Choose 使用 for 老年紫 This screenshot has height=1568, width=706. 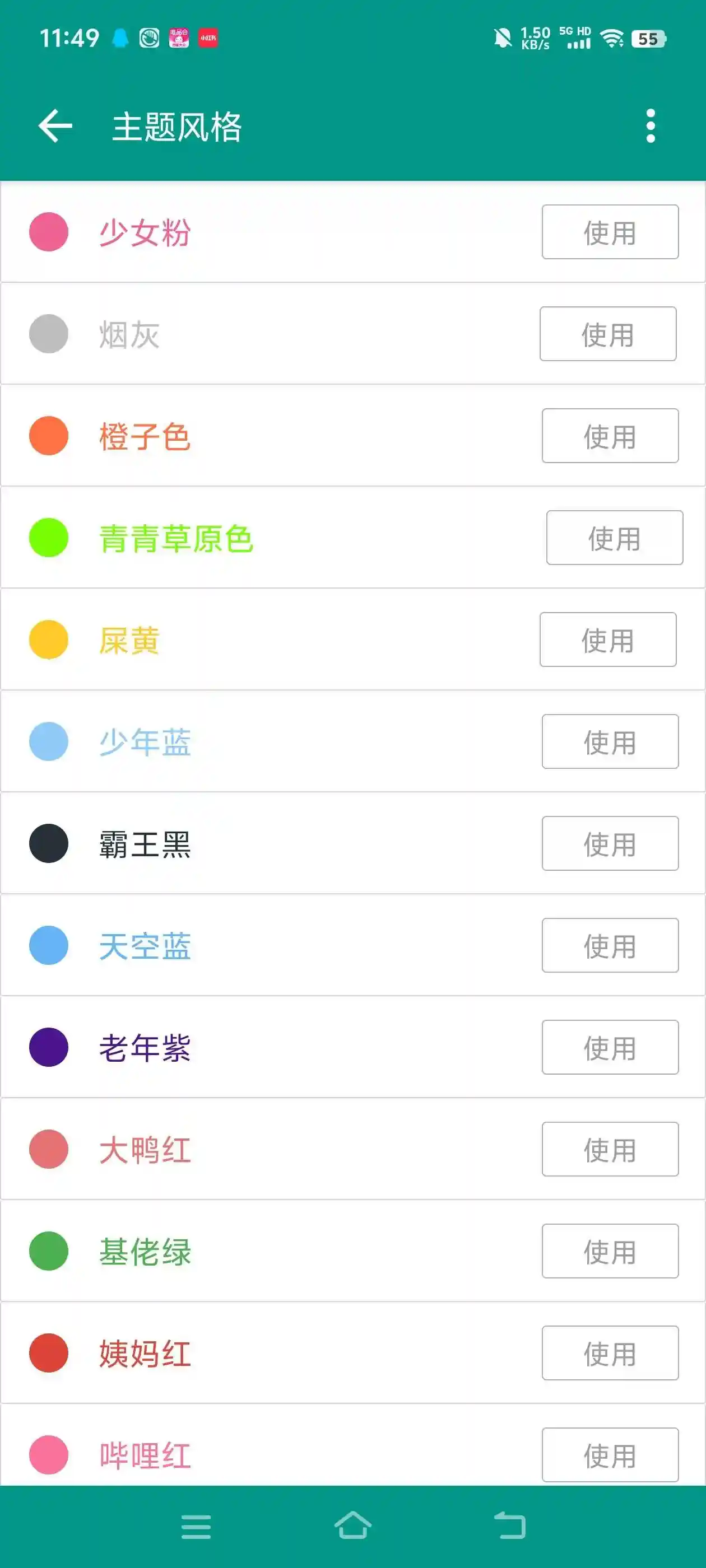click(x=610, y=1048)
